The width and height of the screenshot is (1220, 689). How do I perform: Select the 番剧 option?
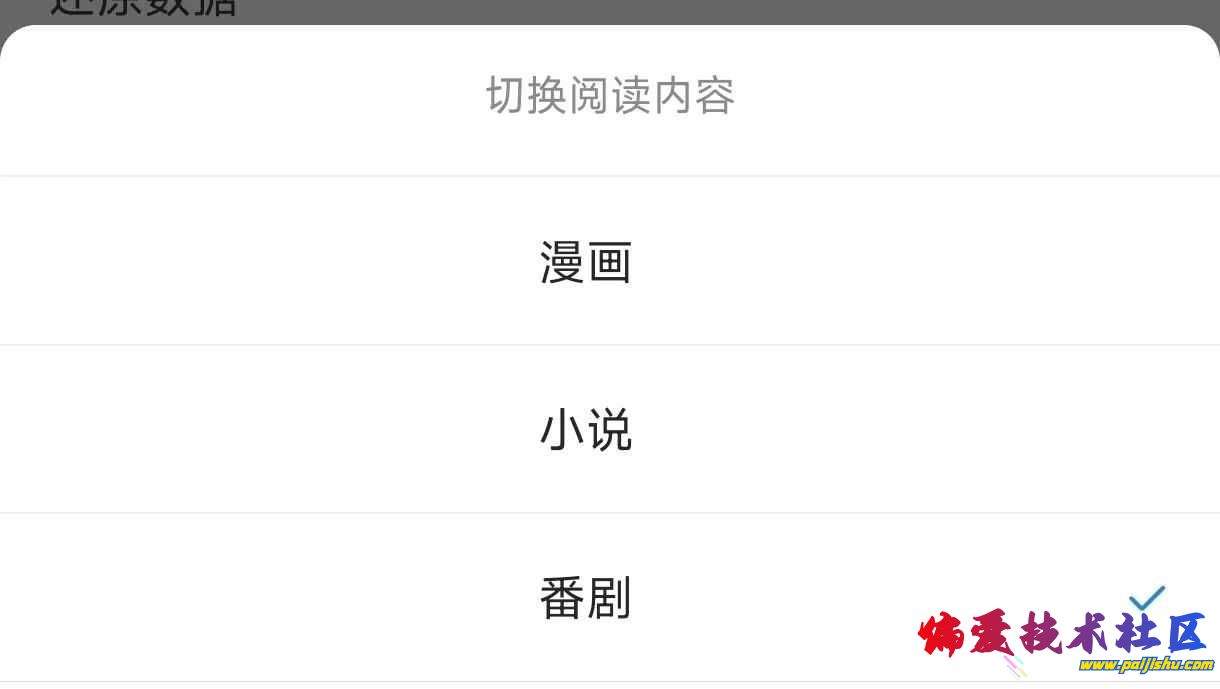586,599
